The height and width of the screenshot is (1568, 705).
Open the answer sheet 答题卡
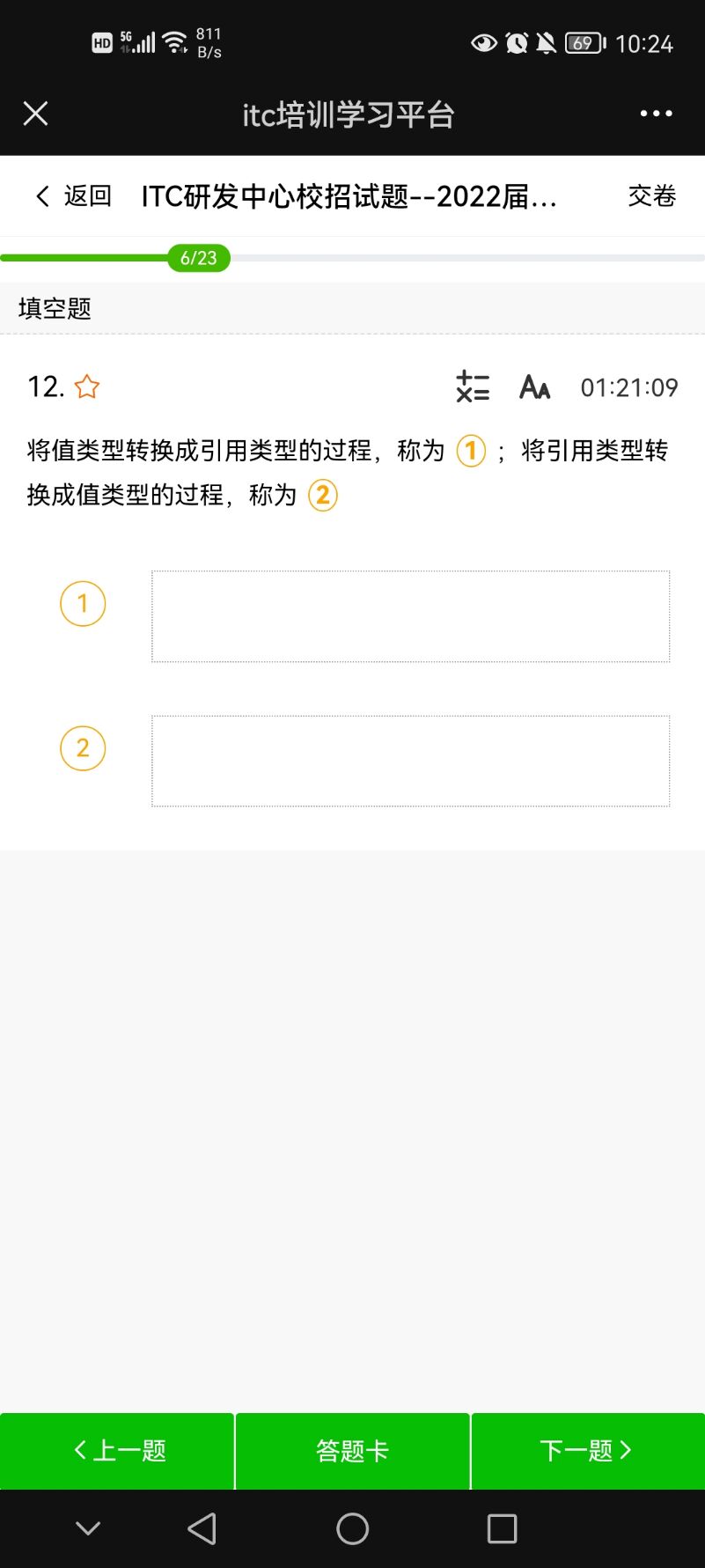[x=352, y=1451]
